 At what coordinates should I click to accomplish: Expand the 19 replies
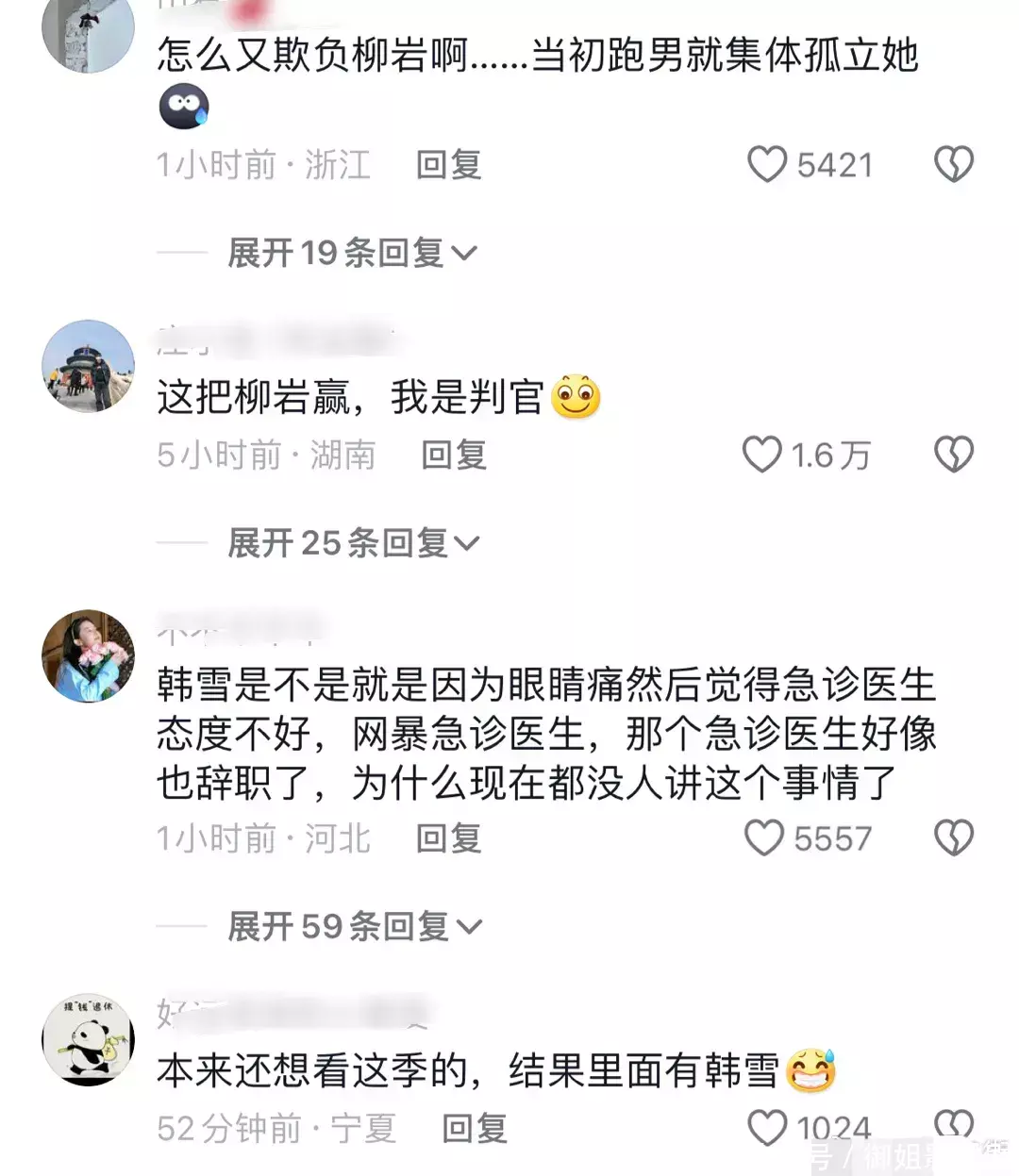coord(352,253)
